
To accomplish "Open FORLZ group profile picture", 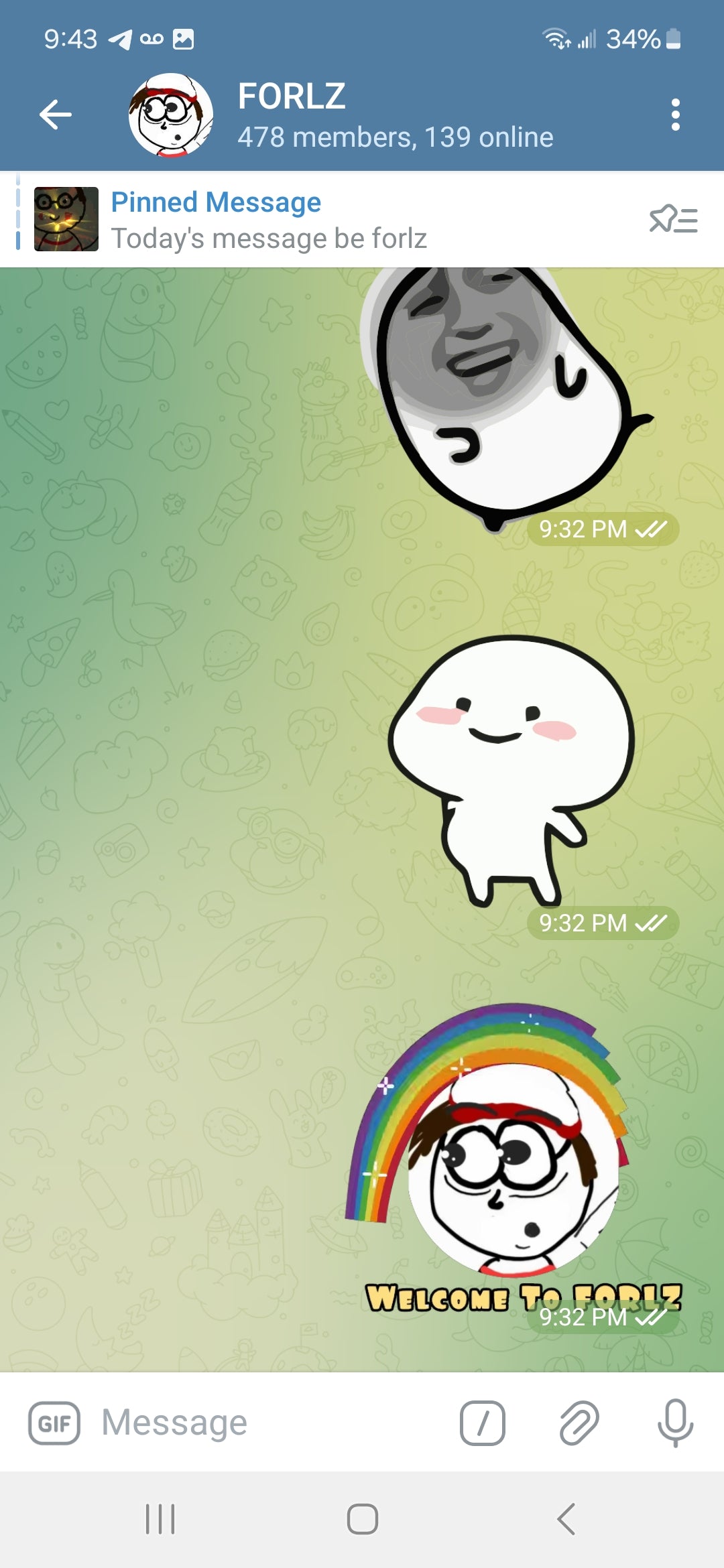I will [171, 115].
